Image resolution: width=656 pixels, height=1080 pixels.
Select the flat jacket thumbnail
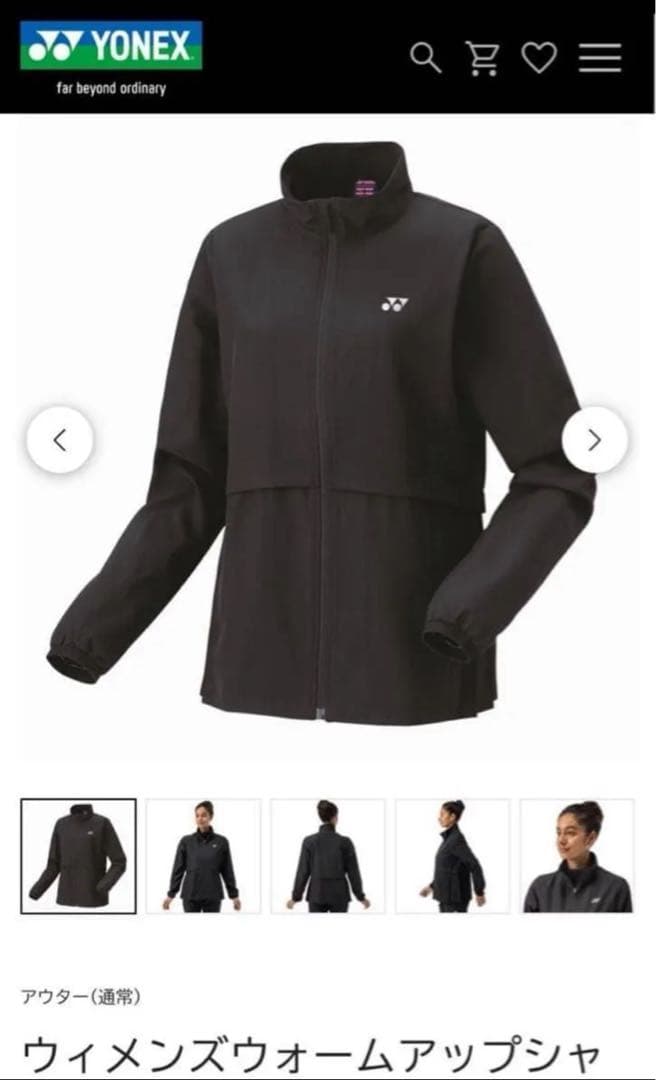tap(78, 856)
